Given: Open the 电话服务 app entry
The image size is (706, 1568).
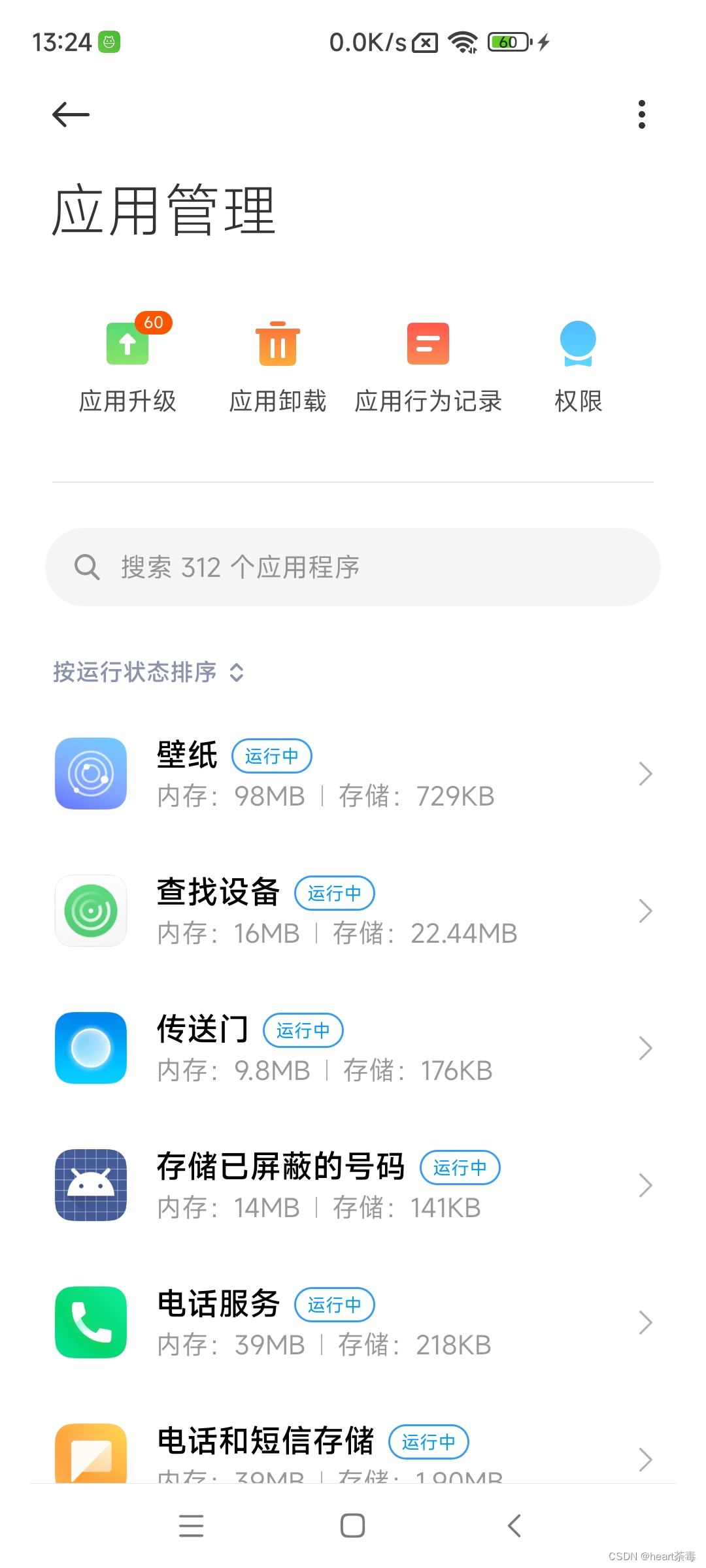Looking at the screenshot, I should (353, 1323).
